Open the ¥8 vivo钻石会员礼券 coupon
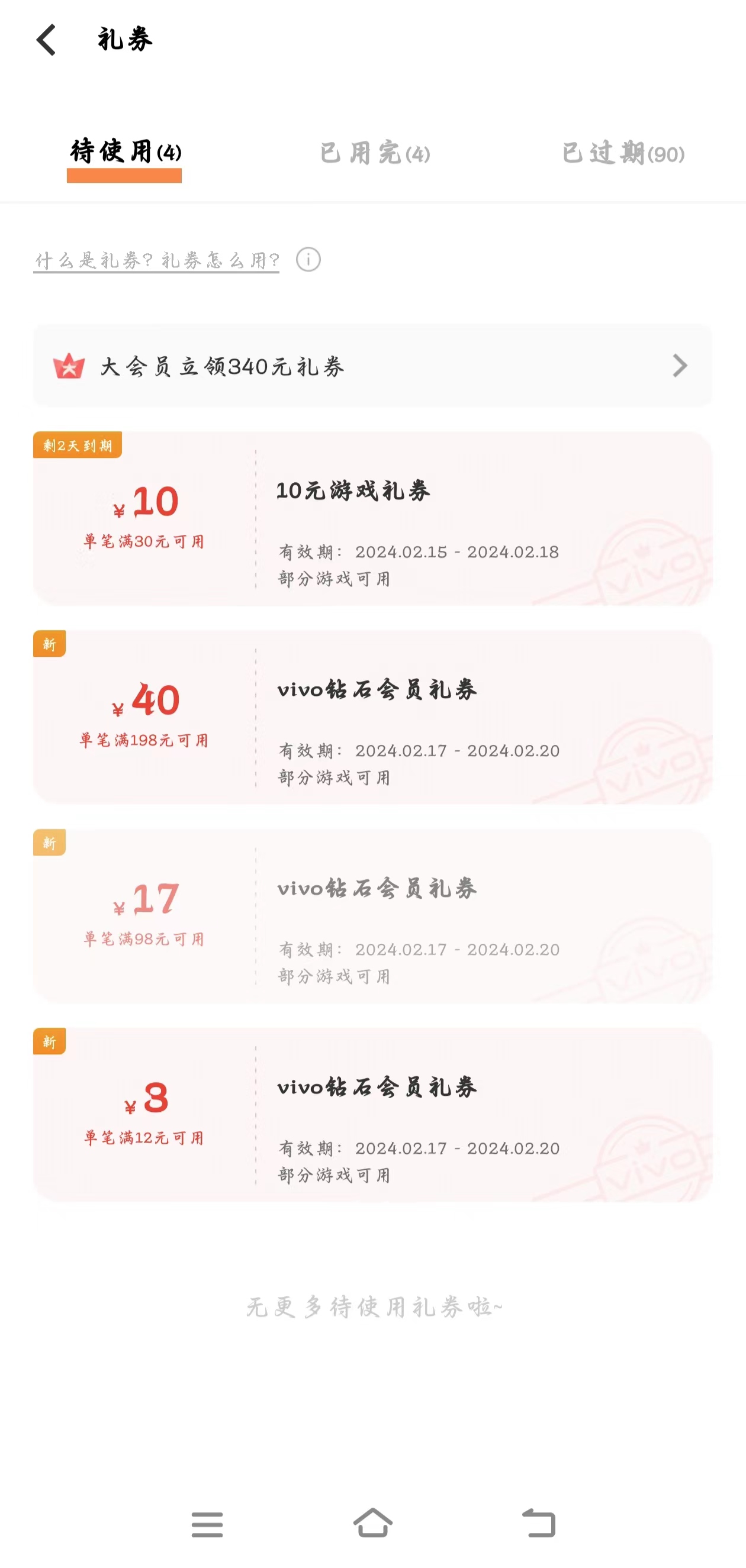The image size is (746, 1568). 372,1115
